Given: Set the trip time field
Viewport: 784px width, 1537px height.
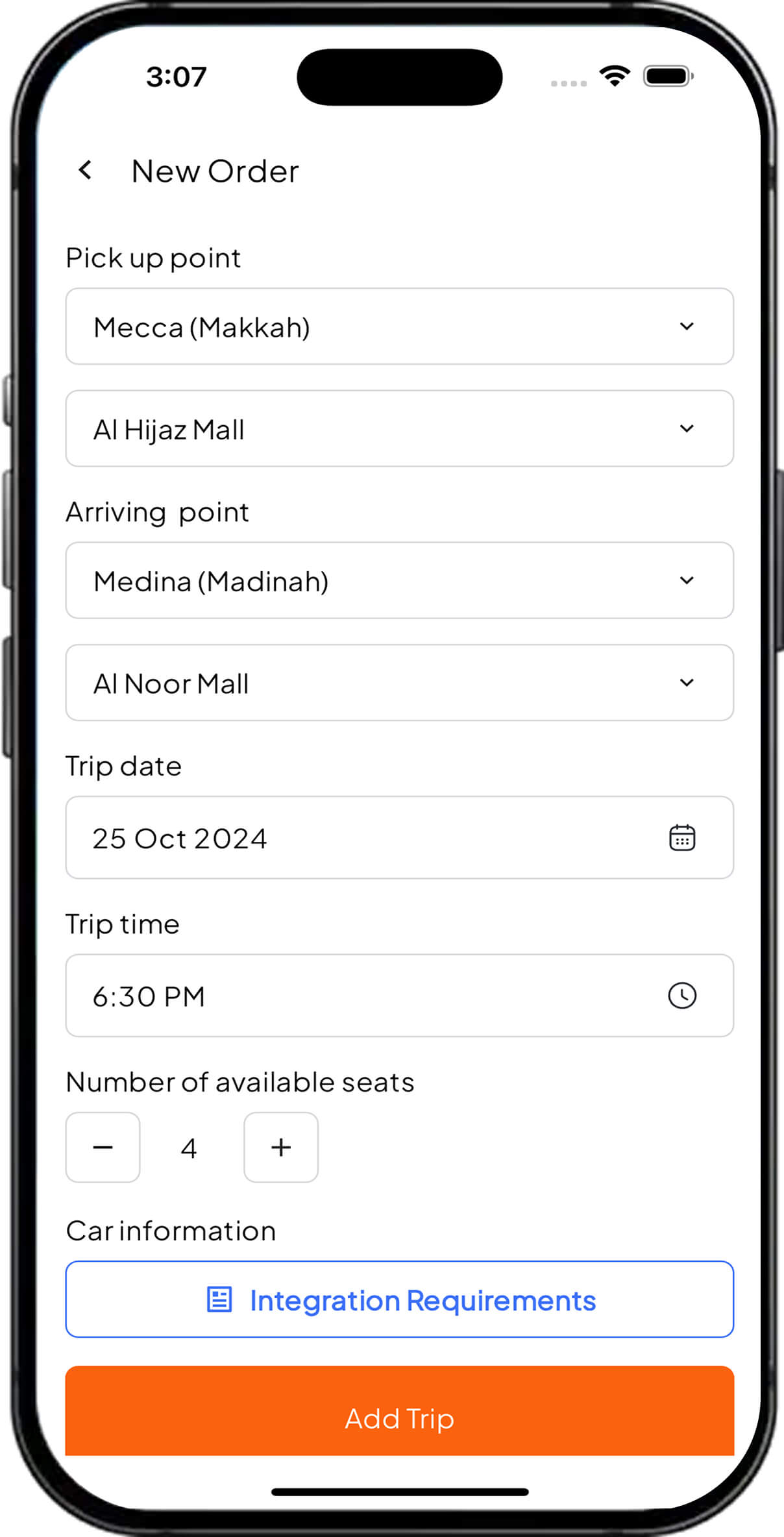Looking at the screenshot, I should tap(399, 995).
